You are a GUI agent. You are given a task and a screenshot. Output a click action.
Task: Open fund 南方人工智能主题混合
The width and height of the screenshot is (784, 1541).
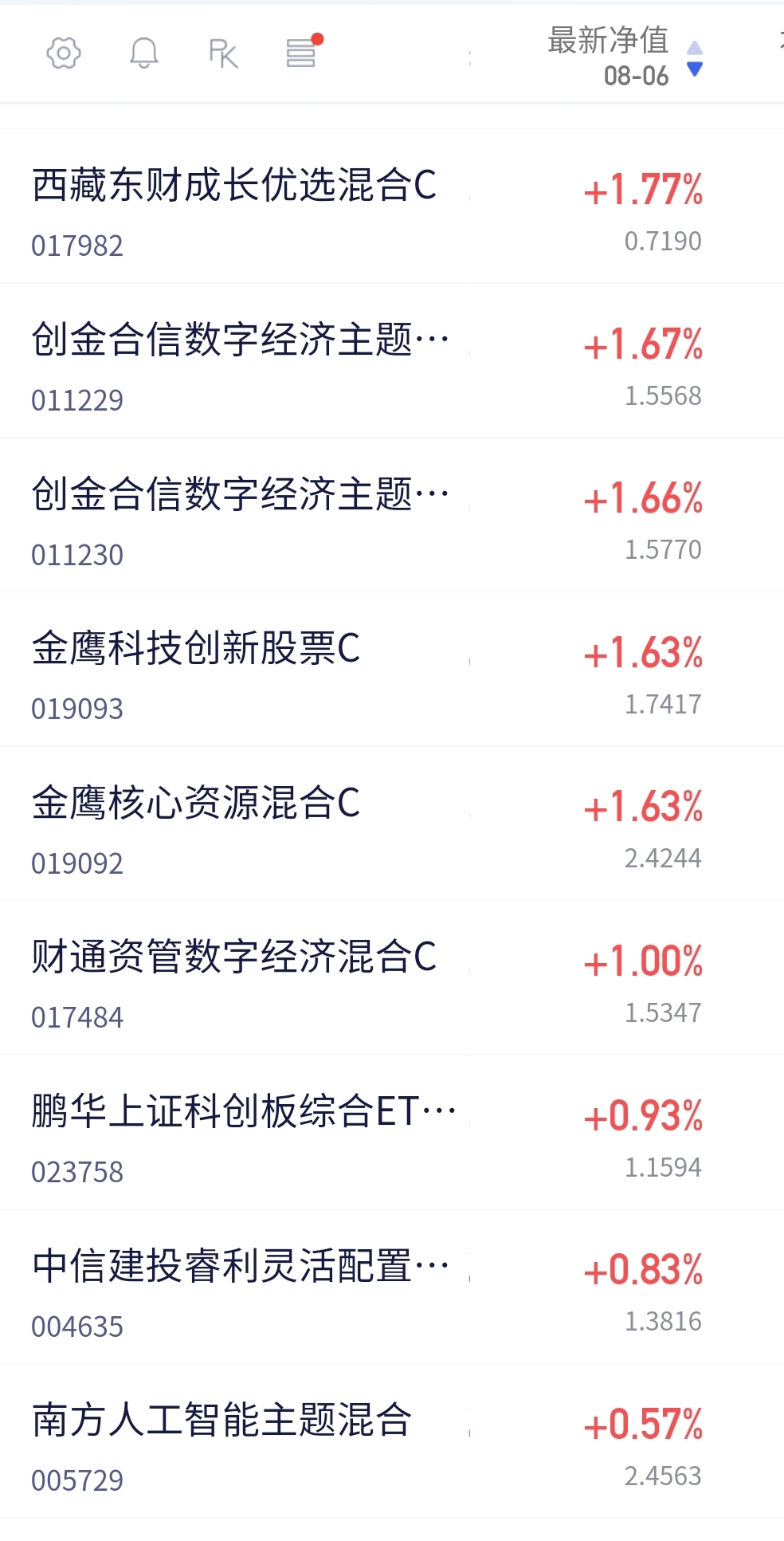pos(392,1441)
